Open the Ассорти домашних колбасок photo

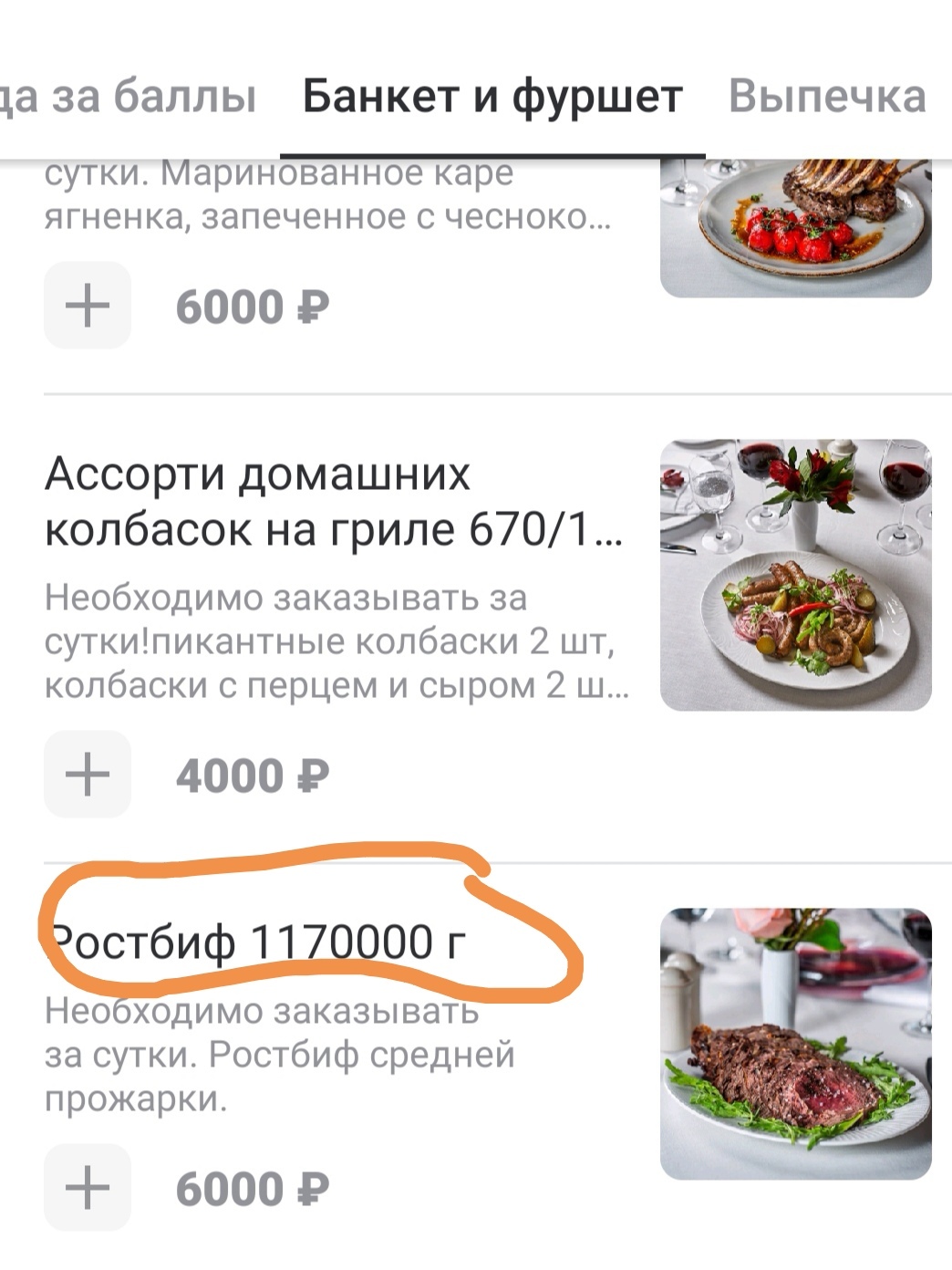pyautogui.click(x=795, y=576)
